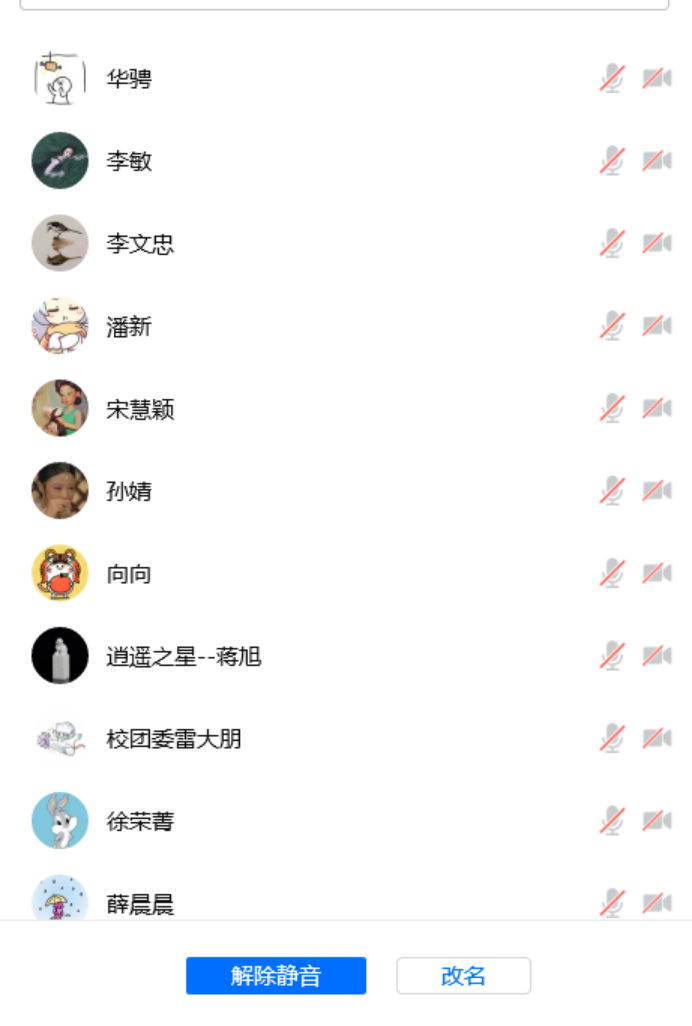Tap the 改名 button
Viewport: 692px width, 1026px height.
click(x=463, y=976)
